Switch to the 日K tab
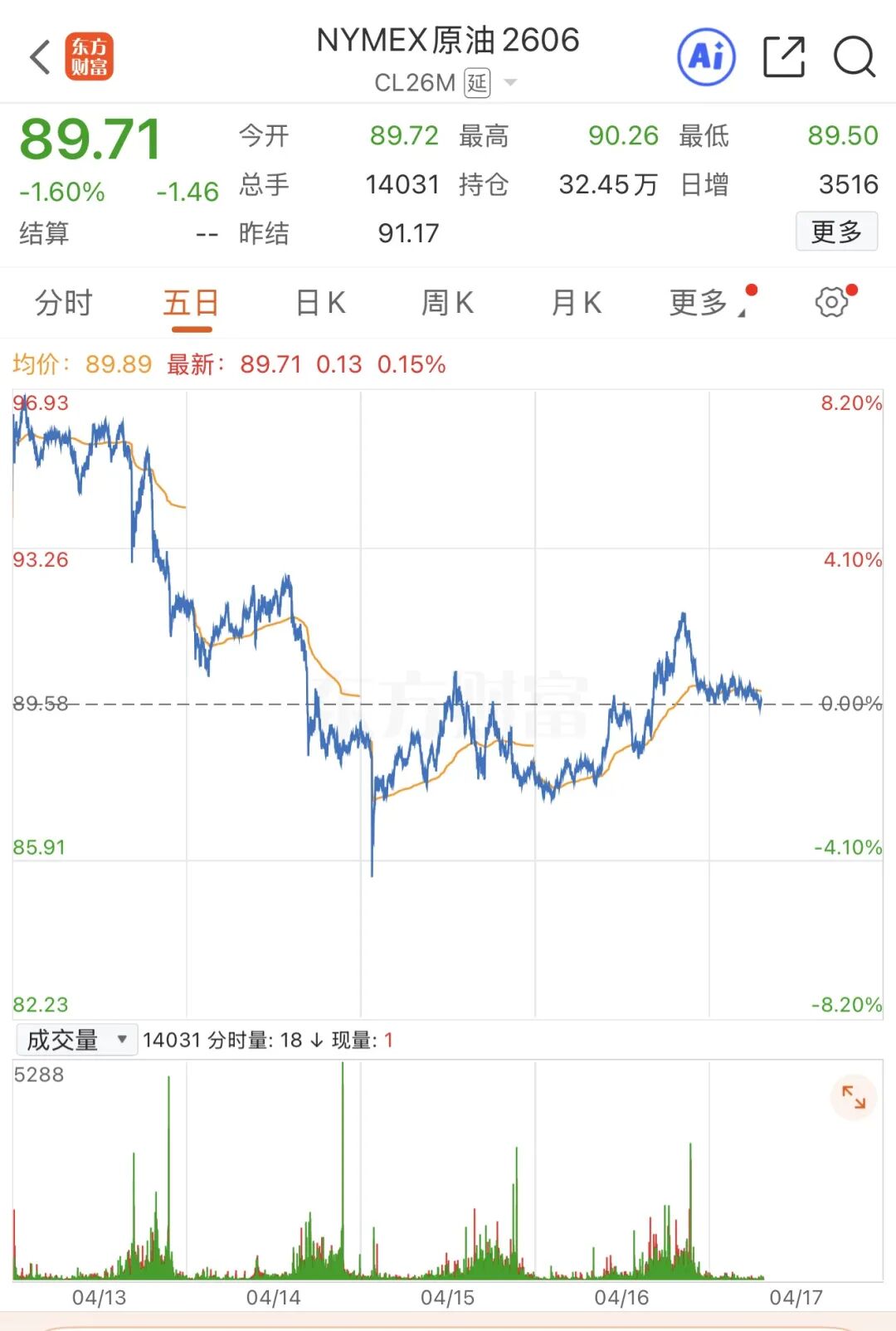The image size is (896, 1331). point(320,304)
